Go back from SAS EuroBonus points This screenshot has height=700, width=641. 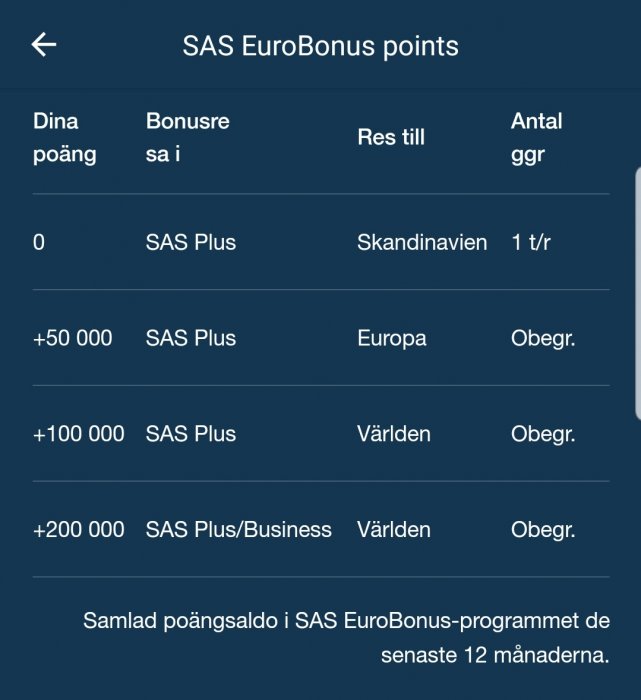[x=44, y=44]
